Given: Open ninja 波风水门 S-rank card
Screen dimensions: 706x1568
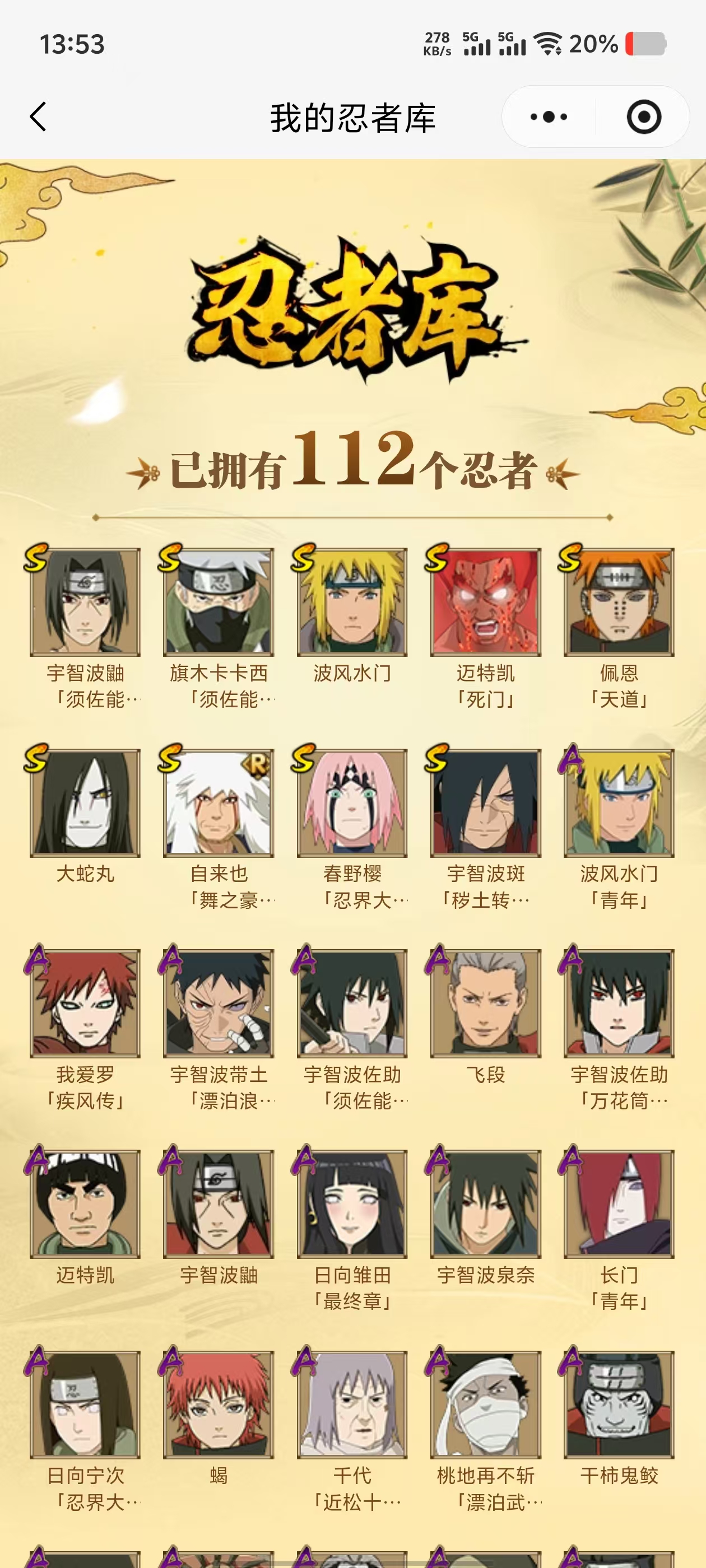Looking at the screenshot, I should pyautogui.click(x=352, y=602).
